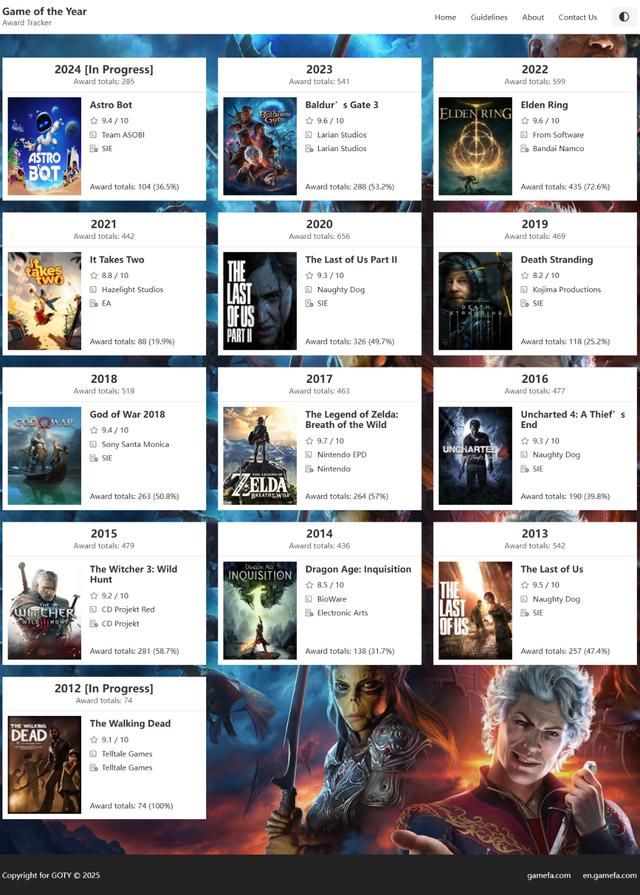View the God of War 2018 card
The image size is (640, 895).
tap(104, 439)
